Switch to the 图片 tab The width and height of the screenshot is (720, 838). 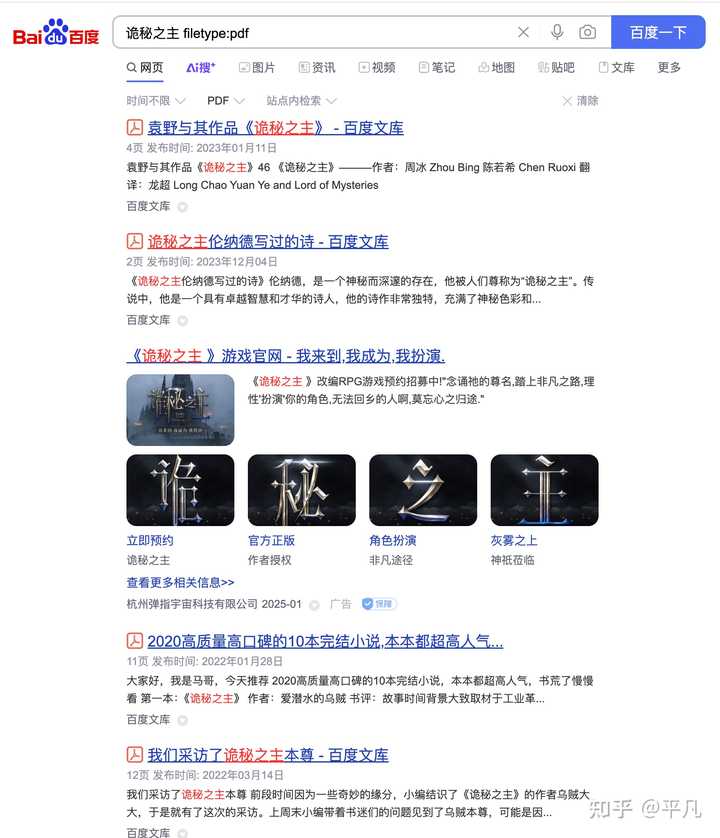(x=256, y=67)
